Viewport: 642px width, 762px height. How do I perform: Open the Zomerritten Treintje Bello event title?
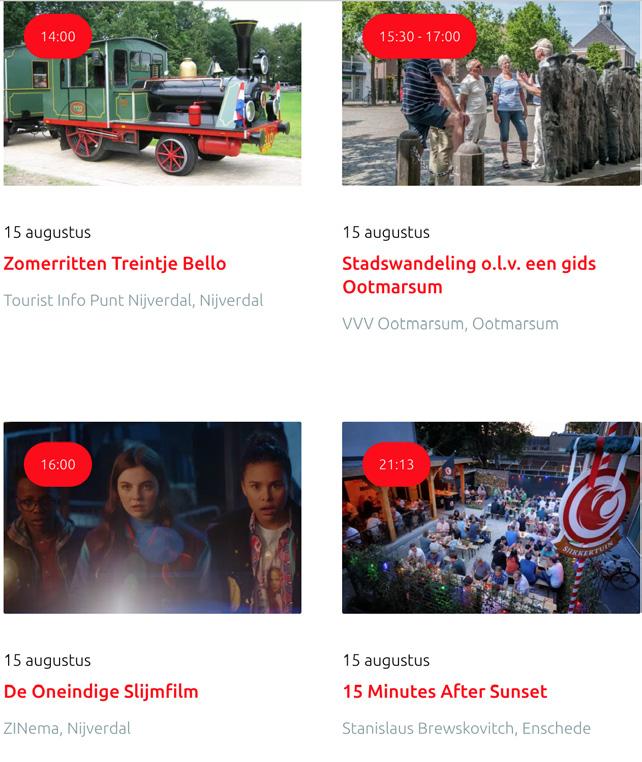click(115, 264)
